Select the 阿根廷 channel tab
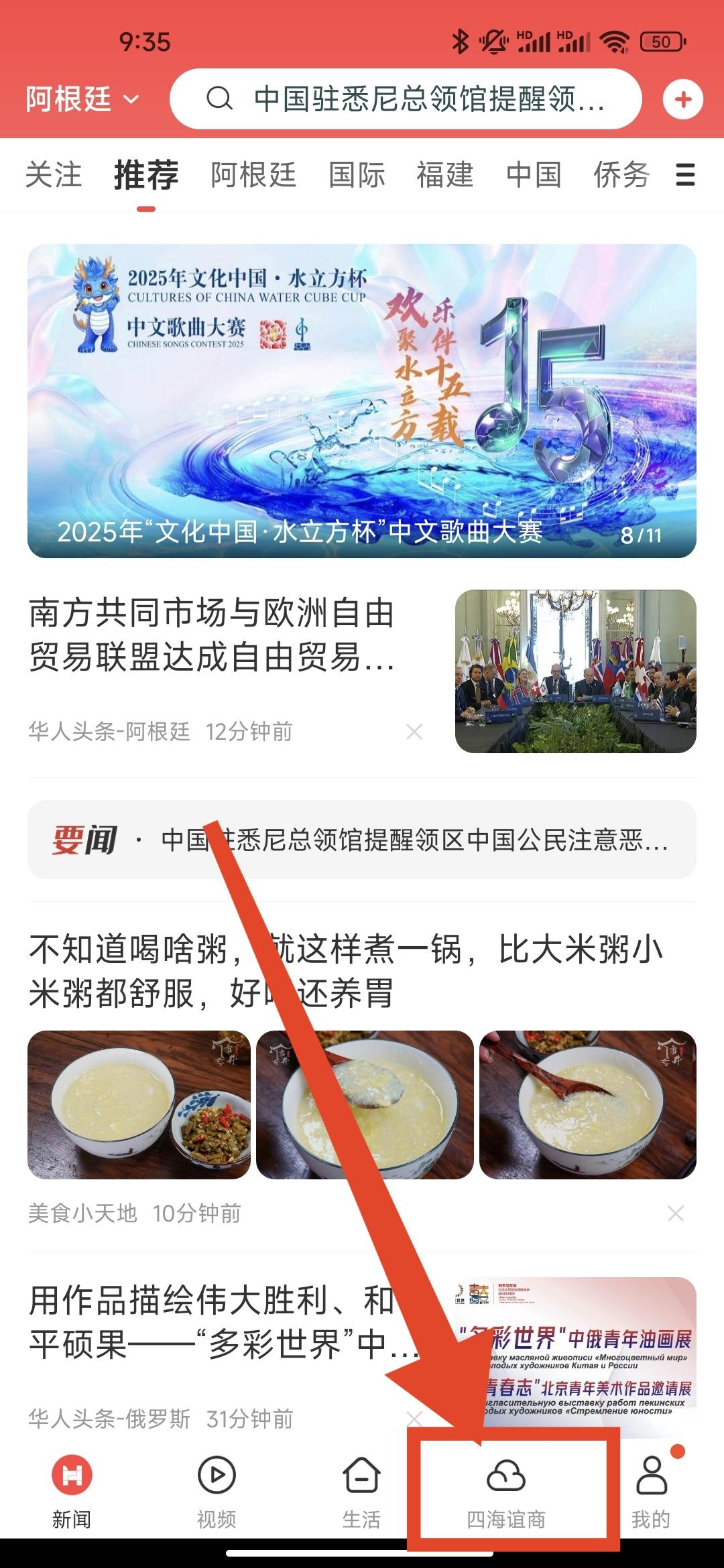The height and width of the screenshot is (1568, 724). pyautogui.click(x=253, y=175)
